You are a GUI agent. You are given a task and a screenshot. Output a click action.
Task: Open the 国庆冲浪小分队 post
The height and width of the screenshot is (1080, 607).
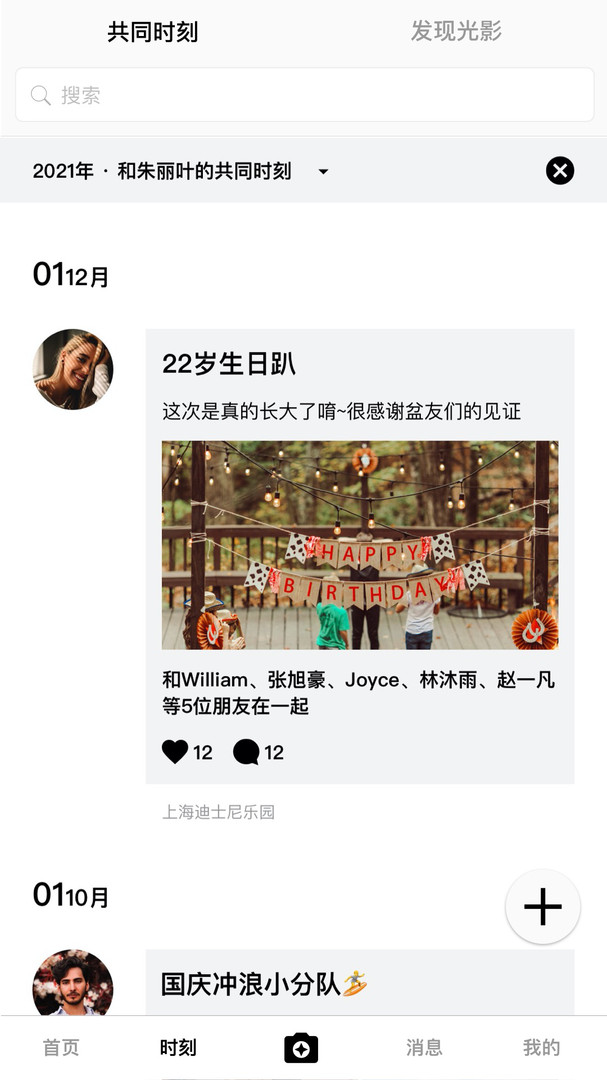click(360, 983)
